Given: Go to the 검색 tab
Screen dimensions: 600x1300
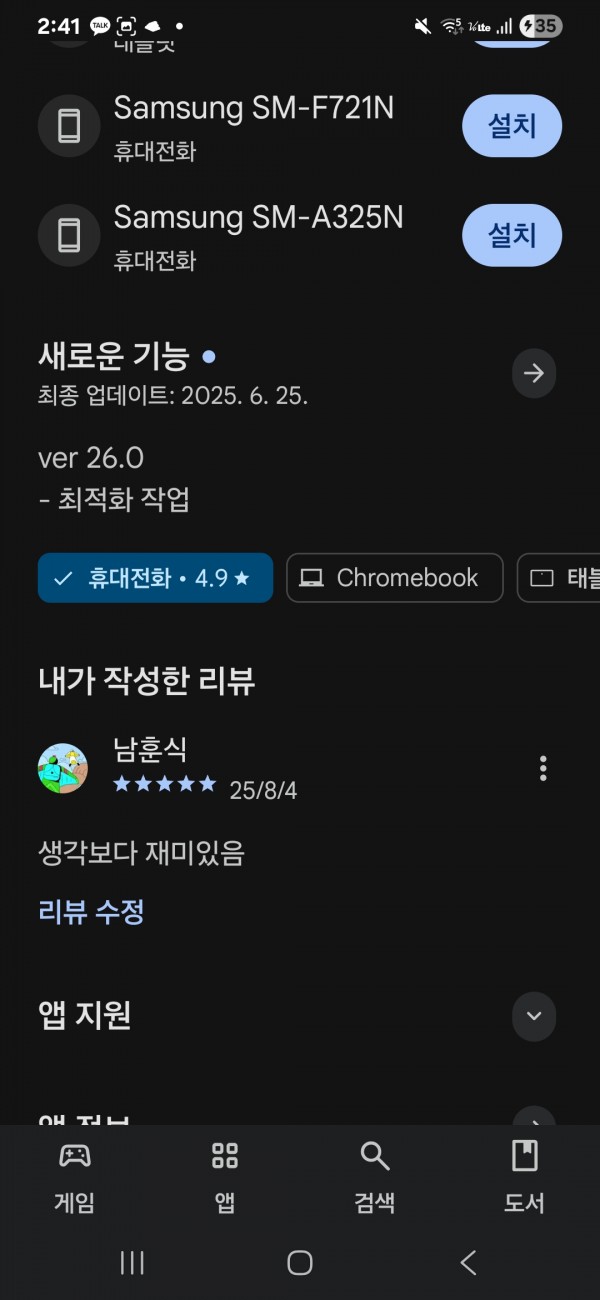Looking at the screenshot, I should [375, 1177].
